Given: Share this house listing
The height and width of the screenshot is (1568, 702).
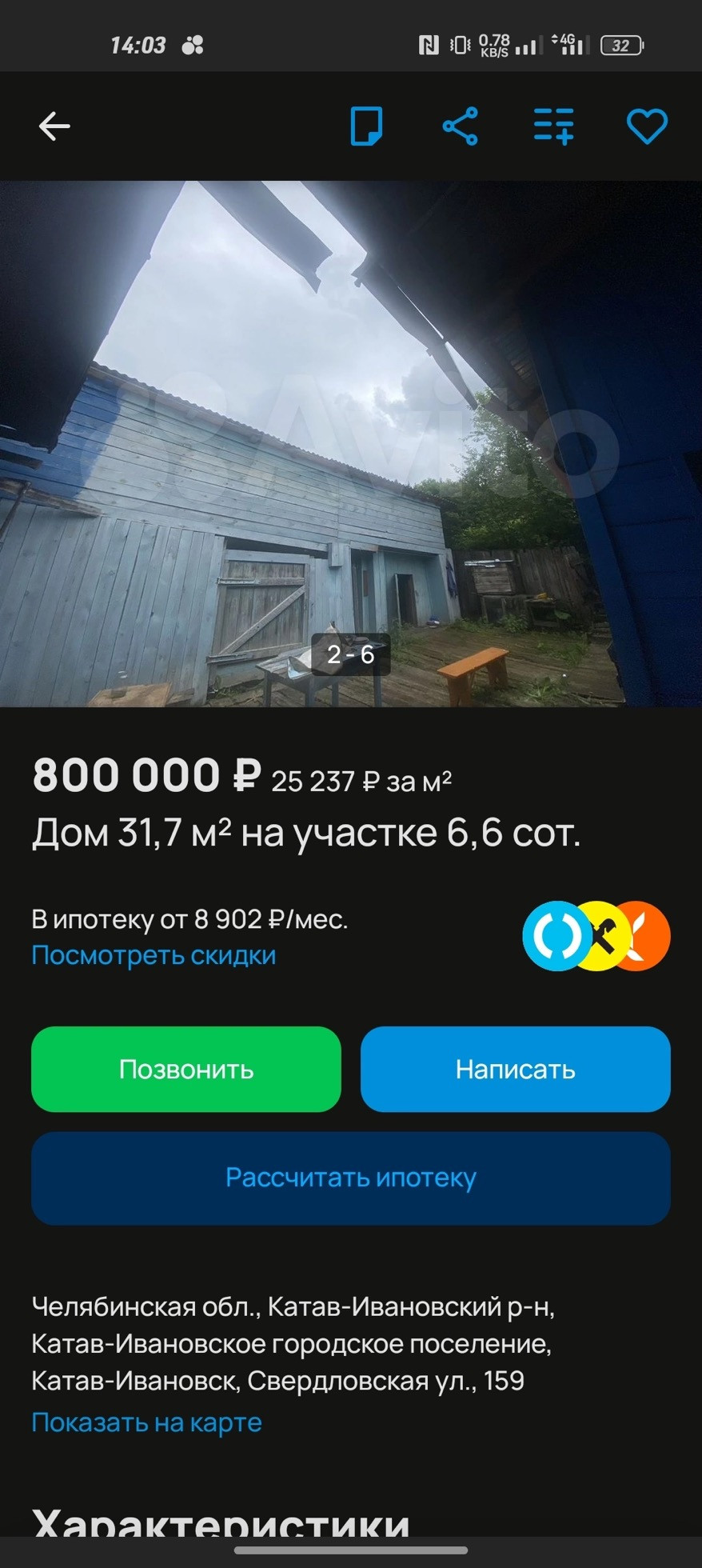Looking at the screenshot, I should pyautogui.click(x=460, y=126).
